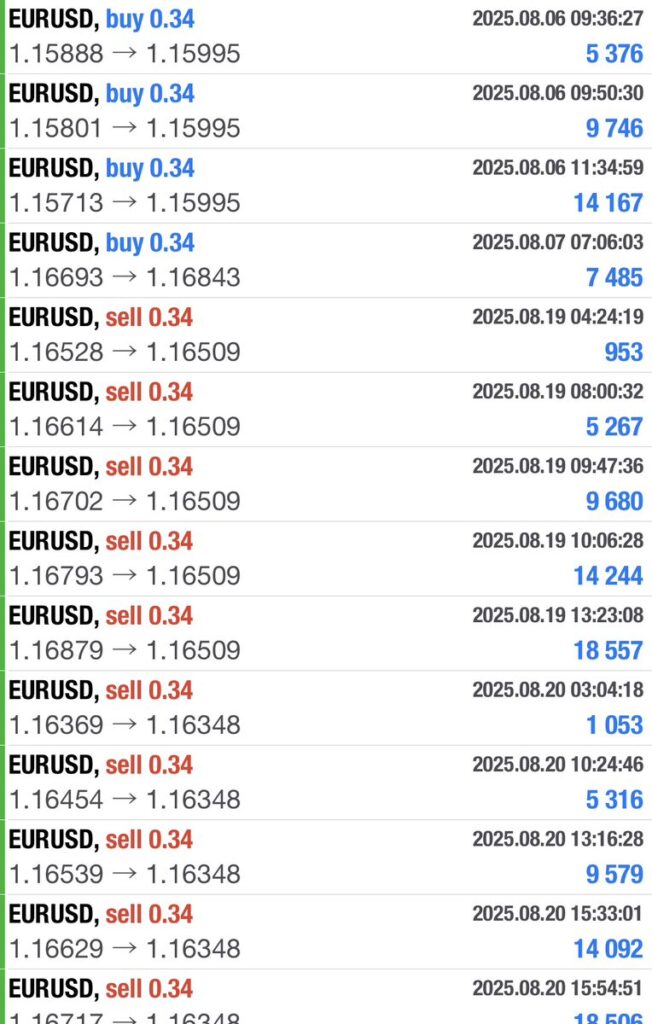
Task: Expand the EURUSD sell entry at 1.16454
Action: pyautogui.click(x=326, y=782)
